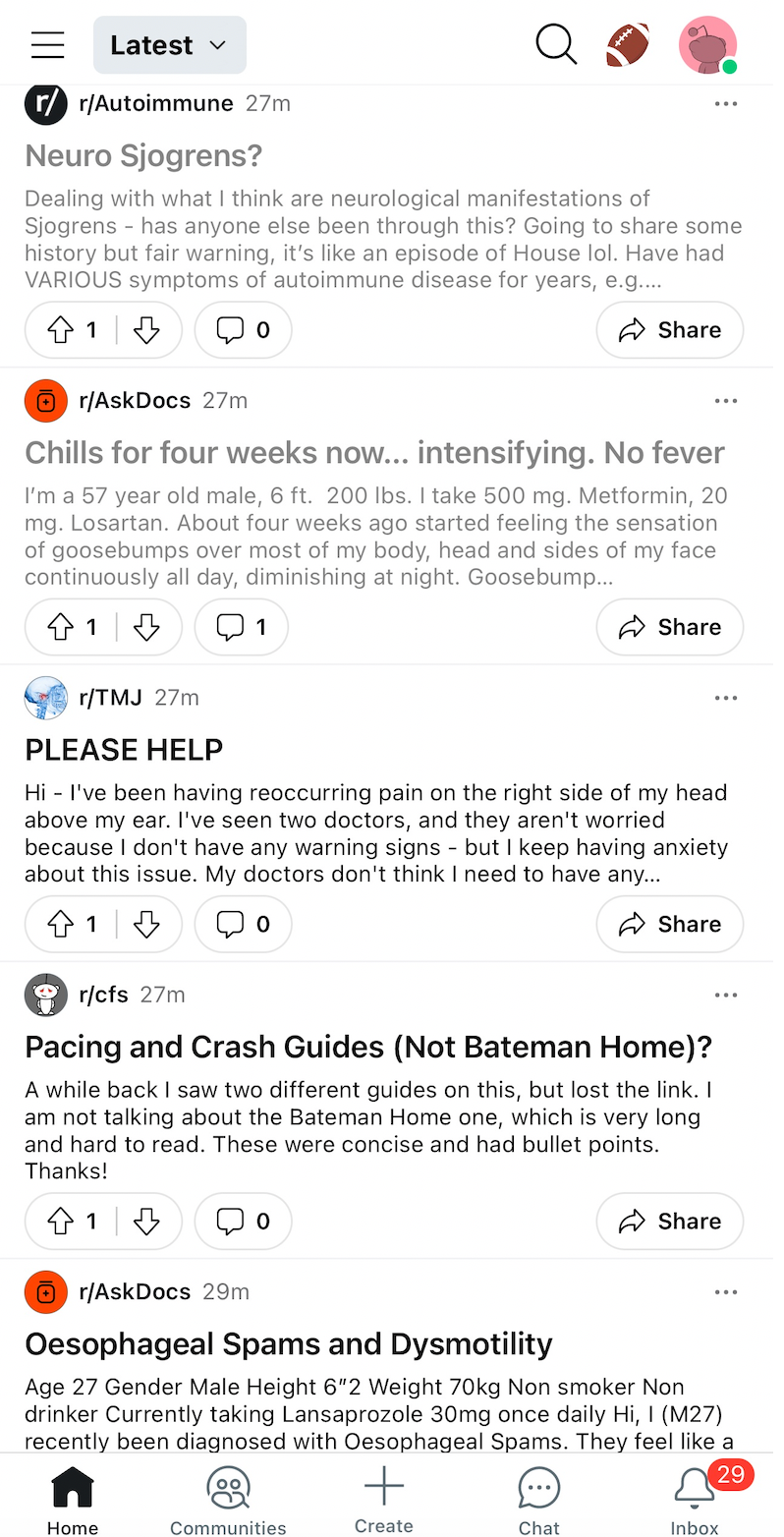Open the PLEASE HELP post in r/TMJ
Image resolution: width=784 pixels, height=1537 pixels.
[x=124, y=750]
